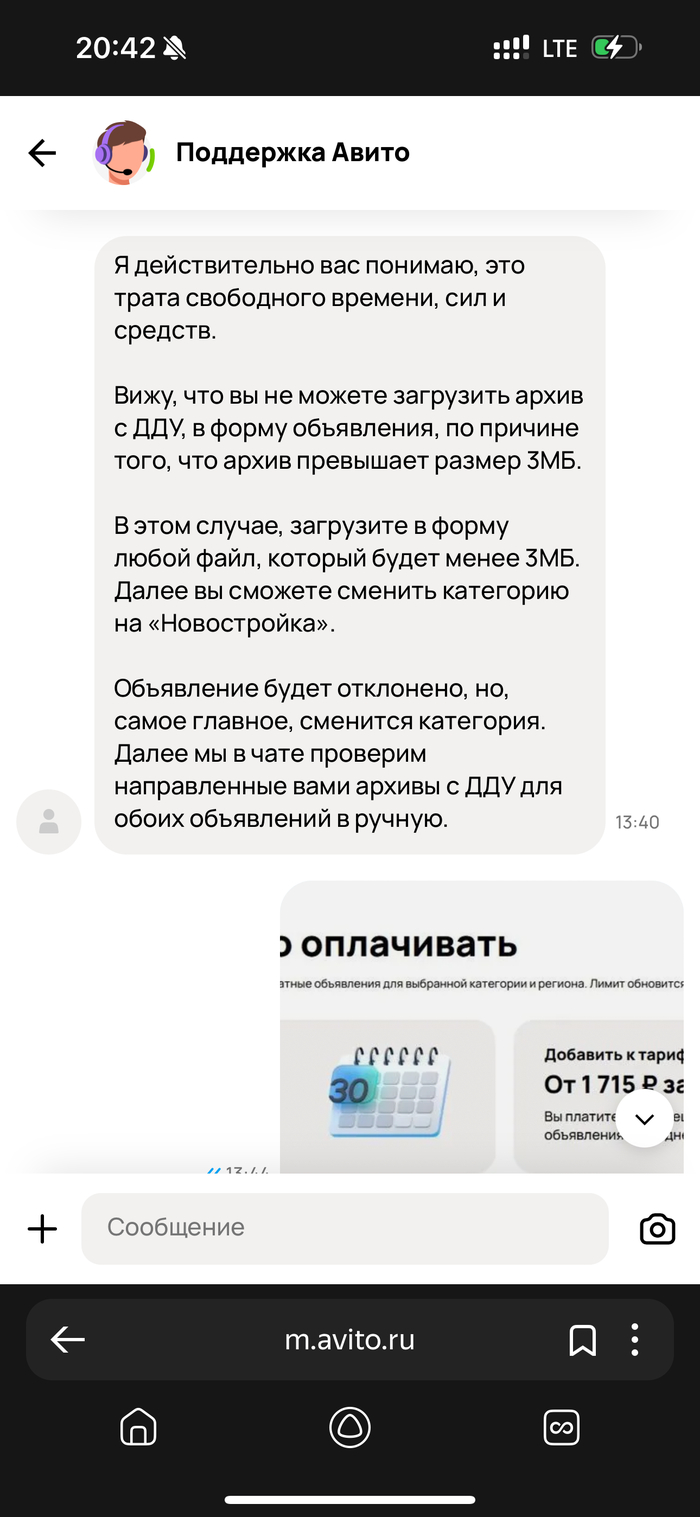This screenshot has height=1517, width=700.
Task: Tap the plus icon to attach a file
Action: pyautogui.click(x=42, y=1229)
